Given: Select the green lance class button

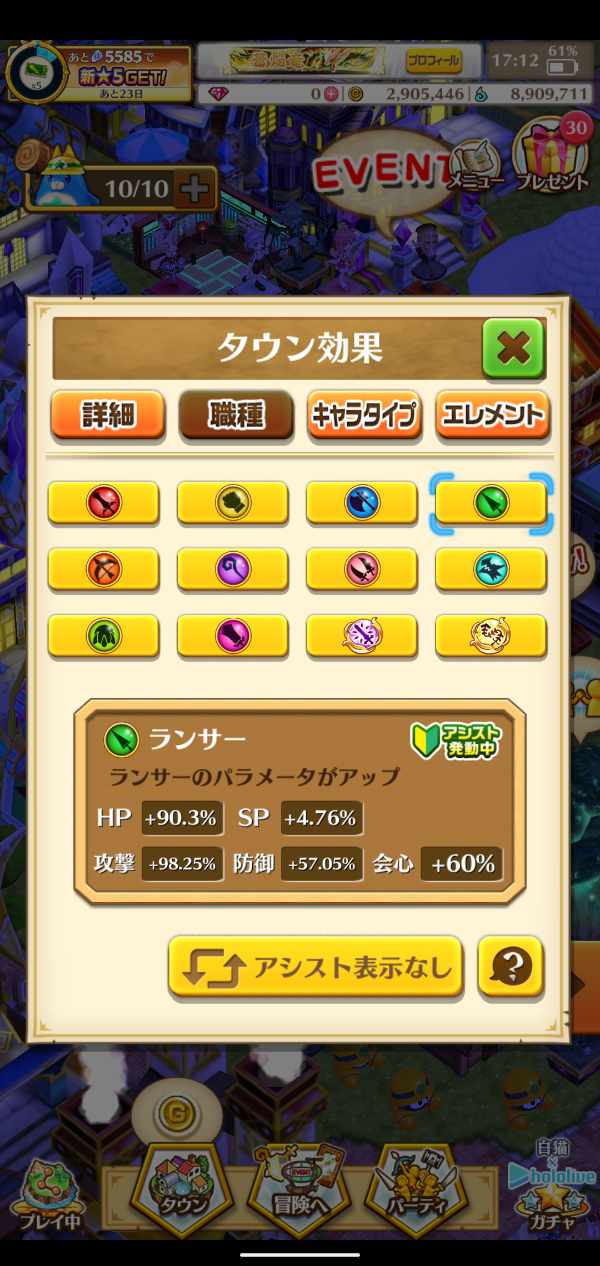Looking at the screenshot, I should click(x=491, y=502).
